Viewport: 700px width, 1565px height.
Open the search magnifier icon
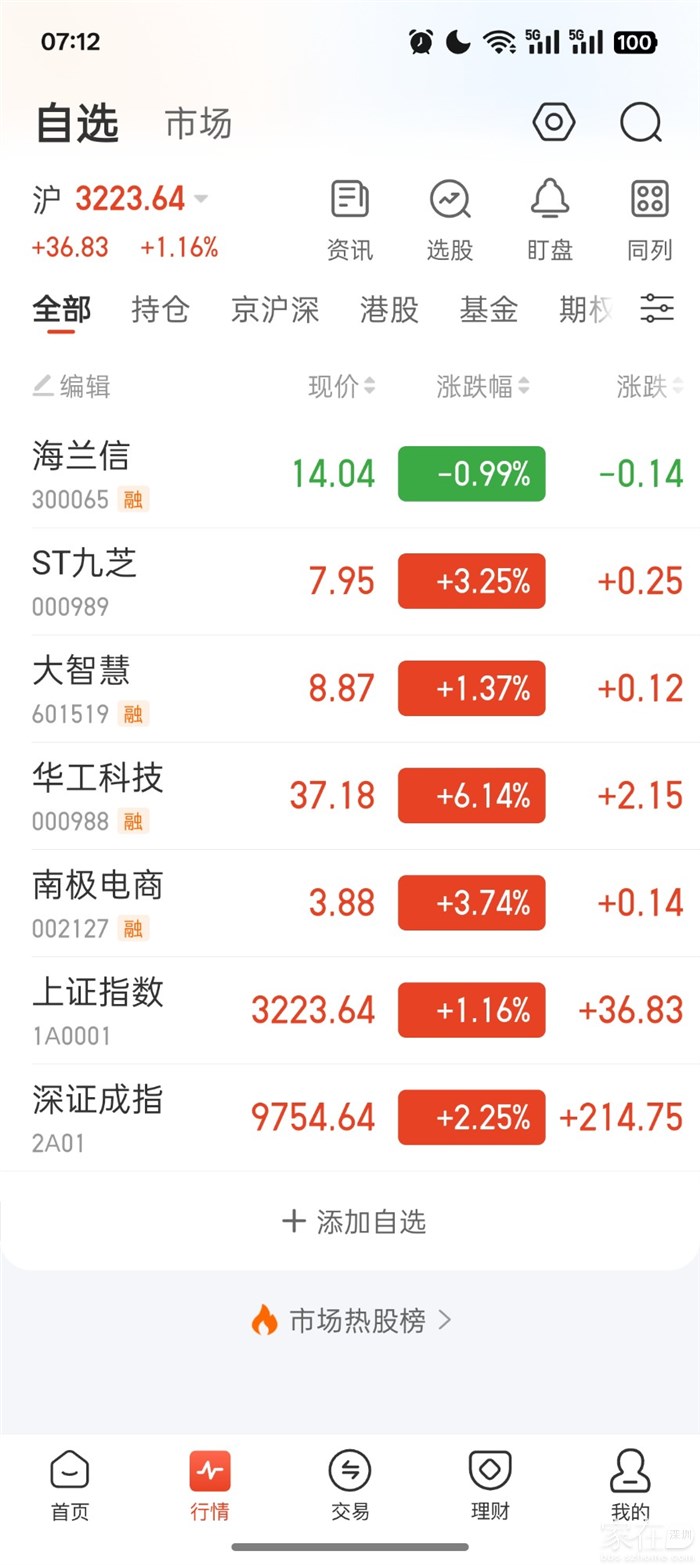[641, 123]
